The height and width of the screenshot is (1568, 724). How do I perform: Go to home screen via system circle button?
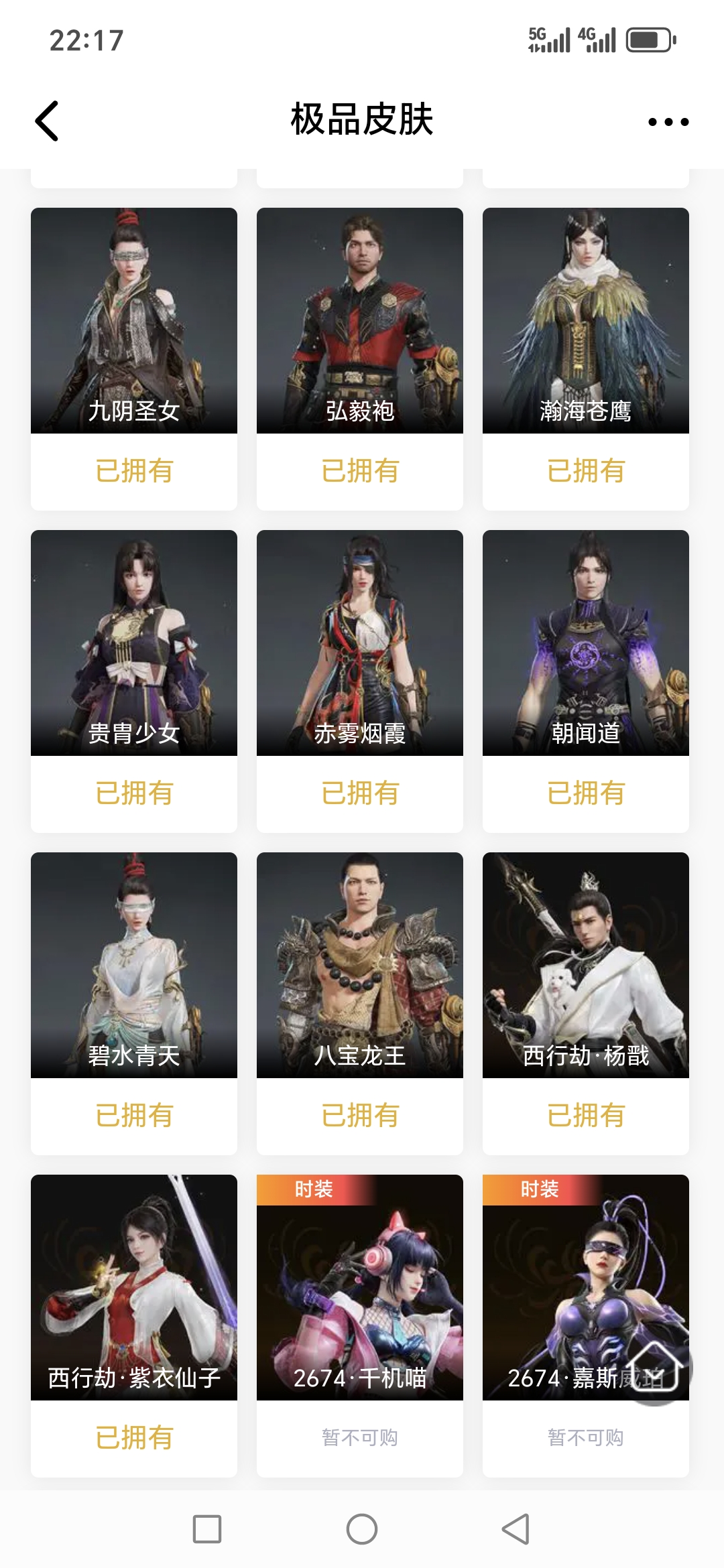coord(362,1529)
